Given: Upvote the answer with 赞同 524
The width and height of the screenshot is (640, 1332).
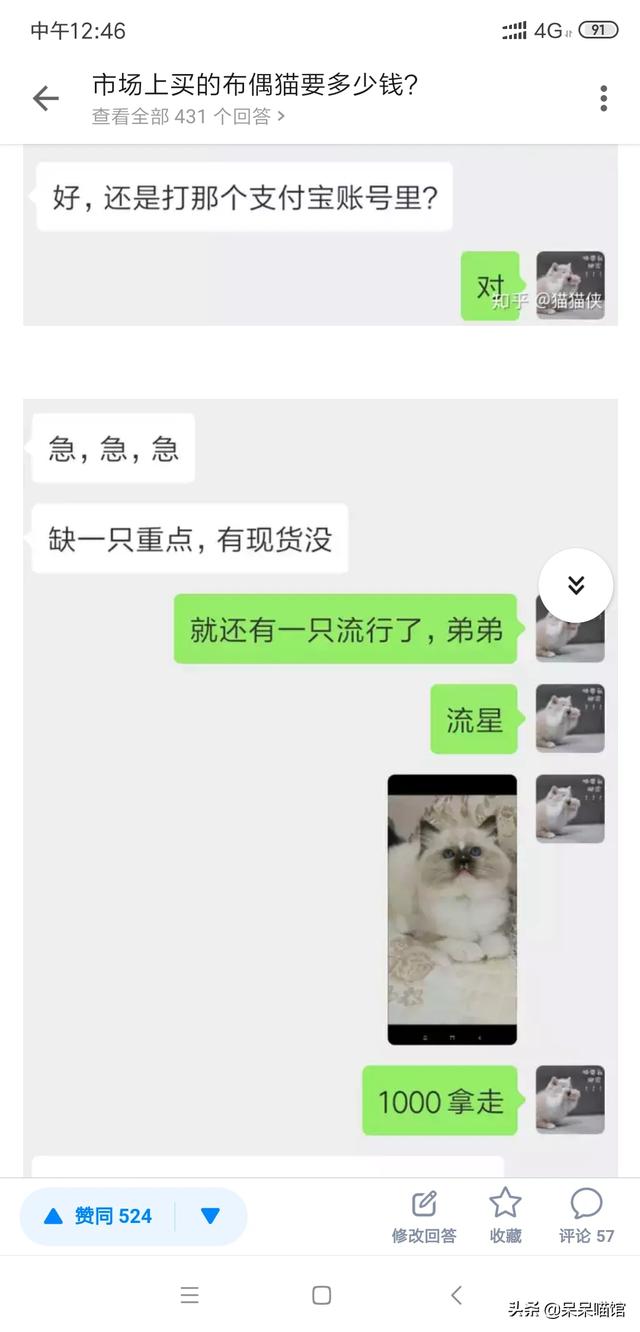Looking at the screenshot, I should point(98,1216).
